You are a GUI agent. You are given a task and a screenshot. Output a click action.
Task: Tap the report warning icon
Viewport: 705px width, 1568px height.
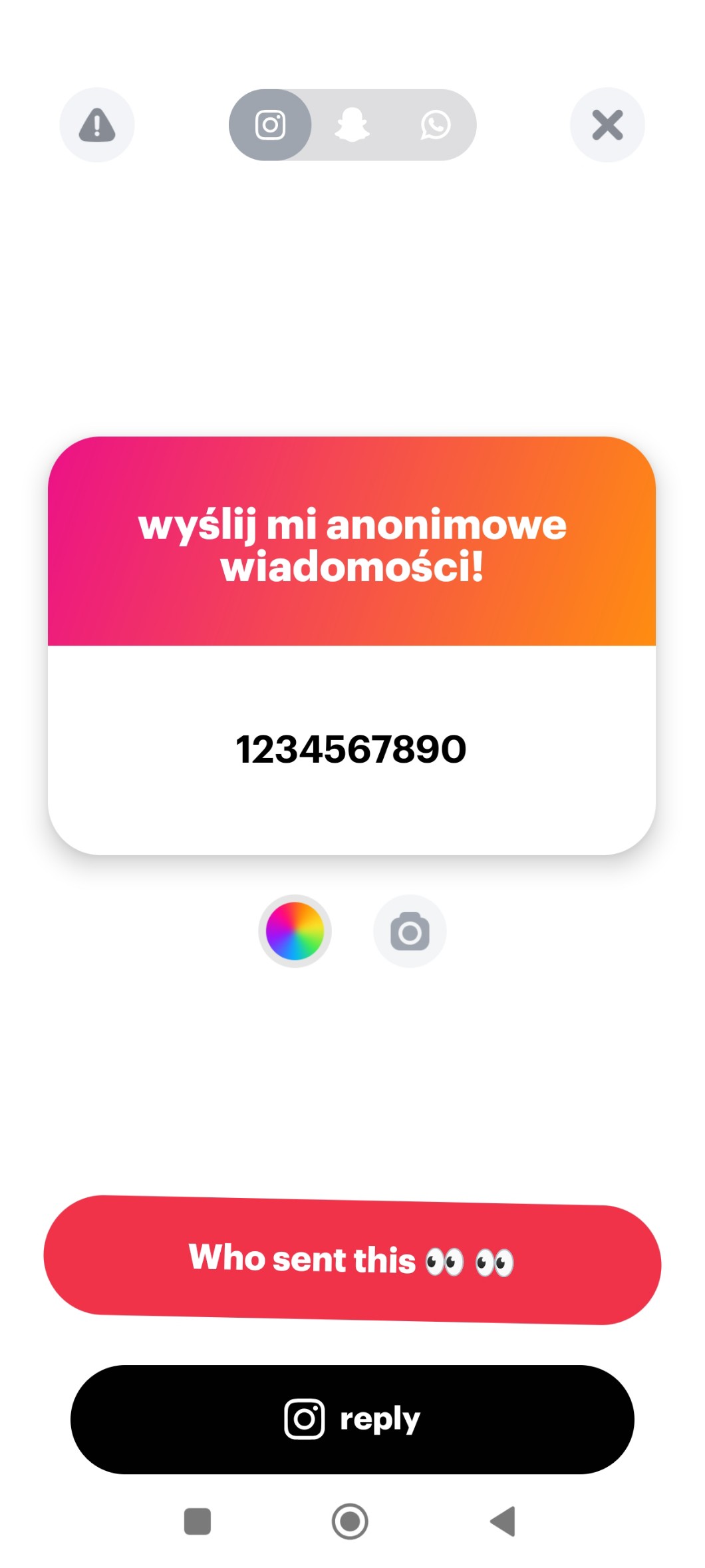[x=97, y=125]
